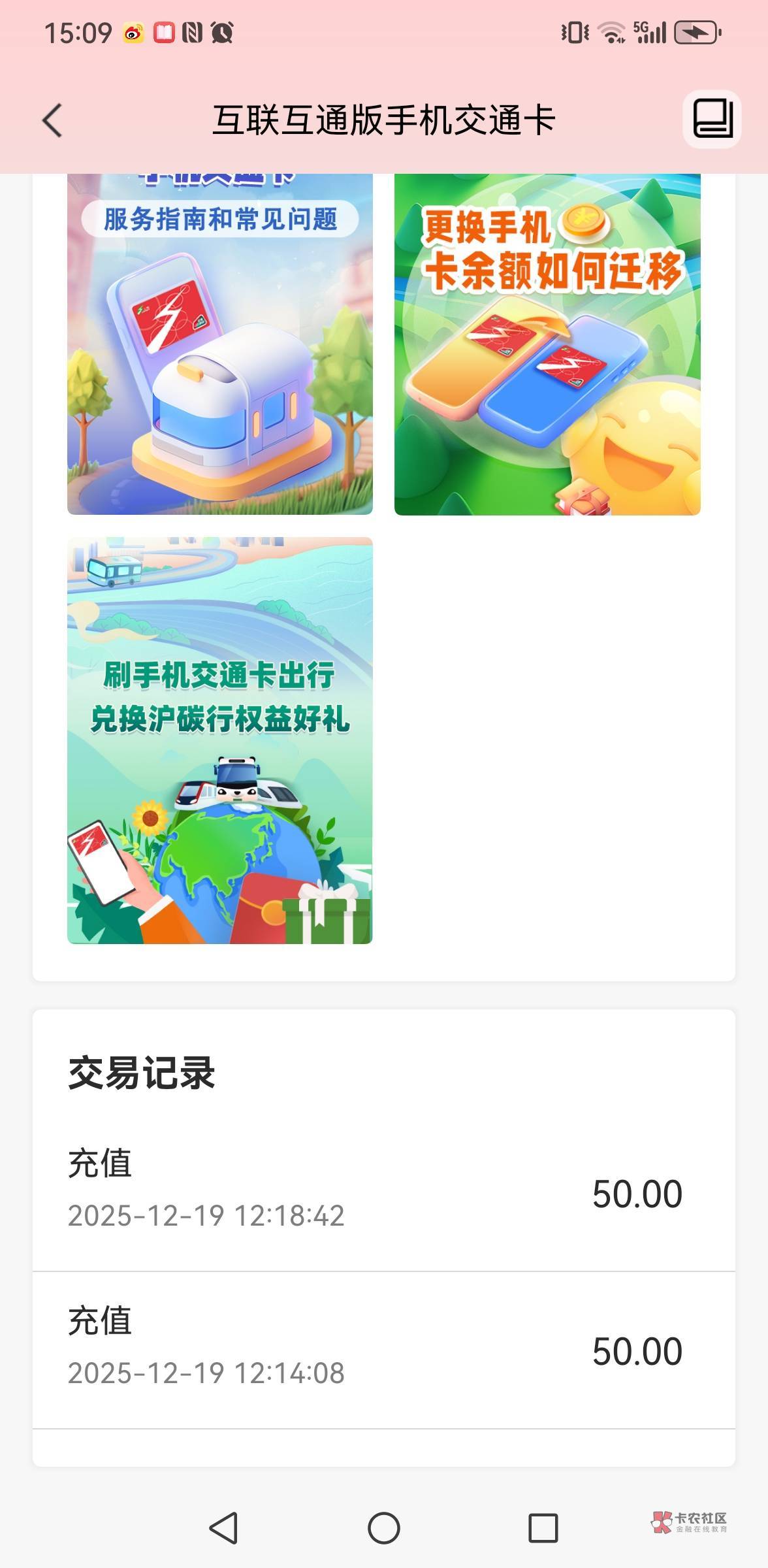This screenshot has height=1568, width=768.
Task: View 更换手机卡余额如何迁移 guide
Action: tap(547, 344)
